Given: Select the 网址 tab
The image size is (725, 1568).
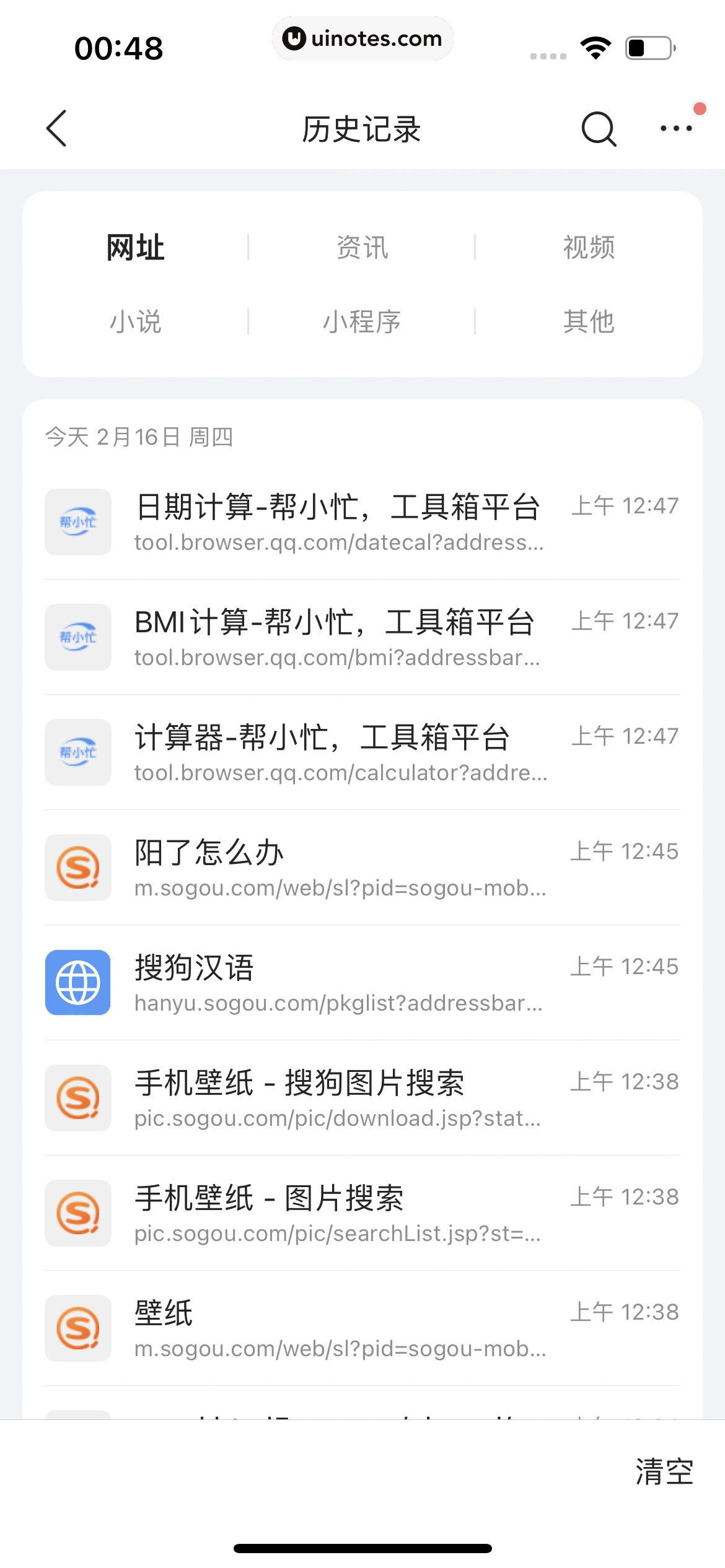Looking at the screenshot, I should [x=136, y=248].
